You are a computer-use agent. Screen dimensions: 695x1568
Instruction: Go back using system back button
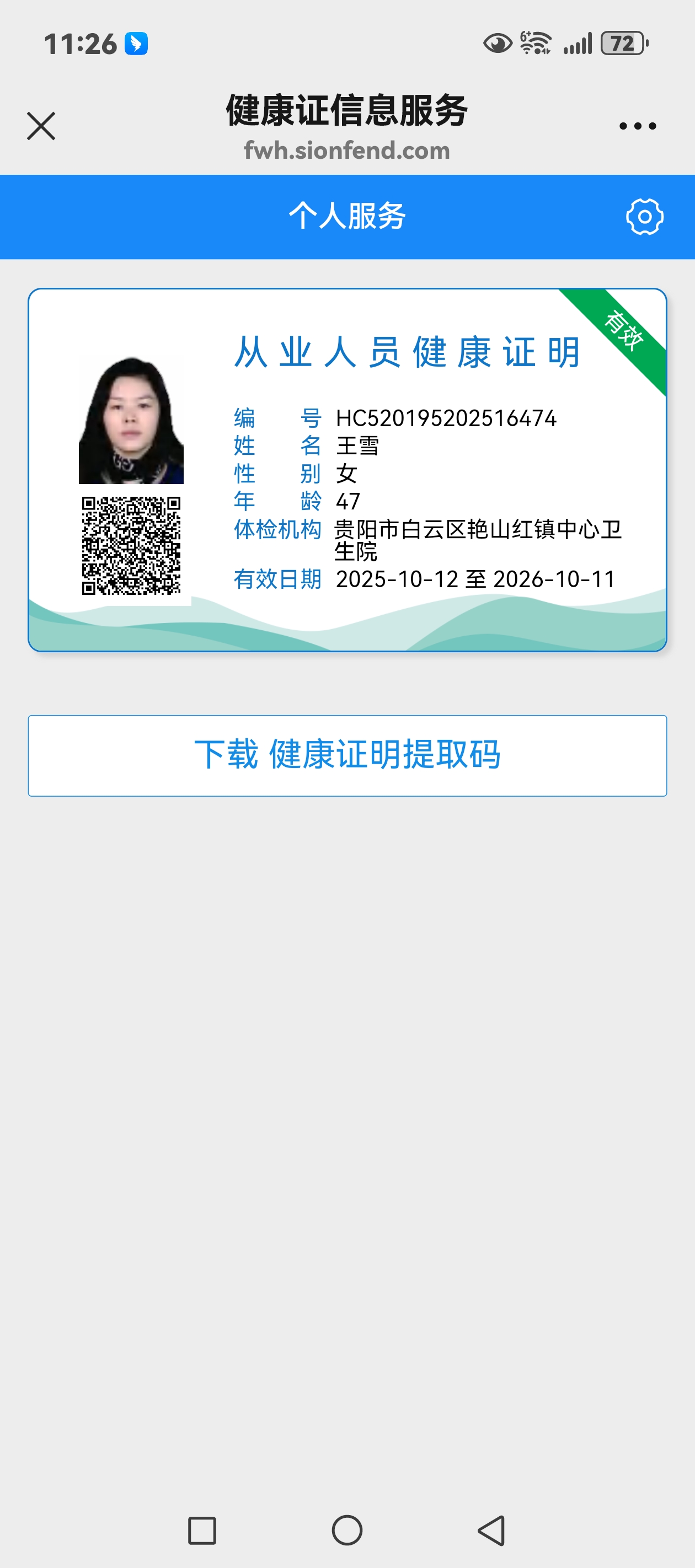click(491, 1531)
